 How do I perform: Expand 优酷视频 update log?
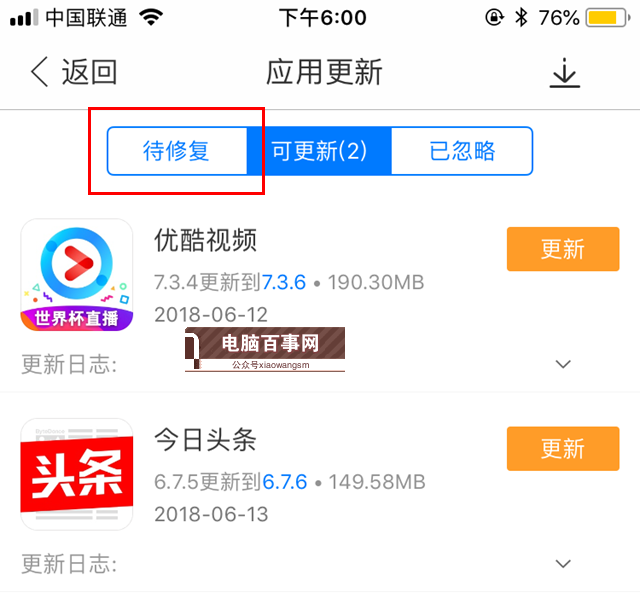coord(563,365)
